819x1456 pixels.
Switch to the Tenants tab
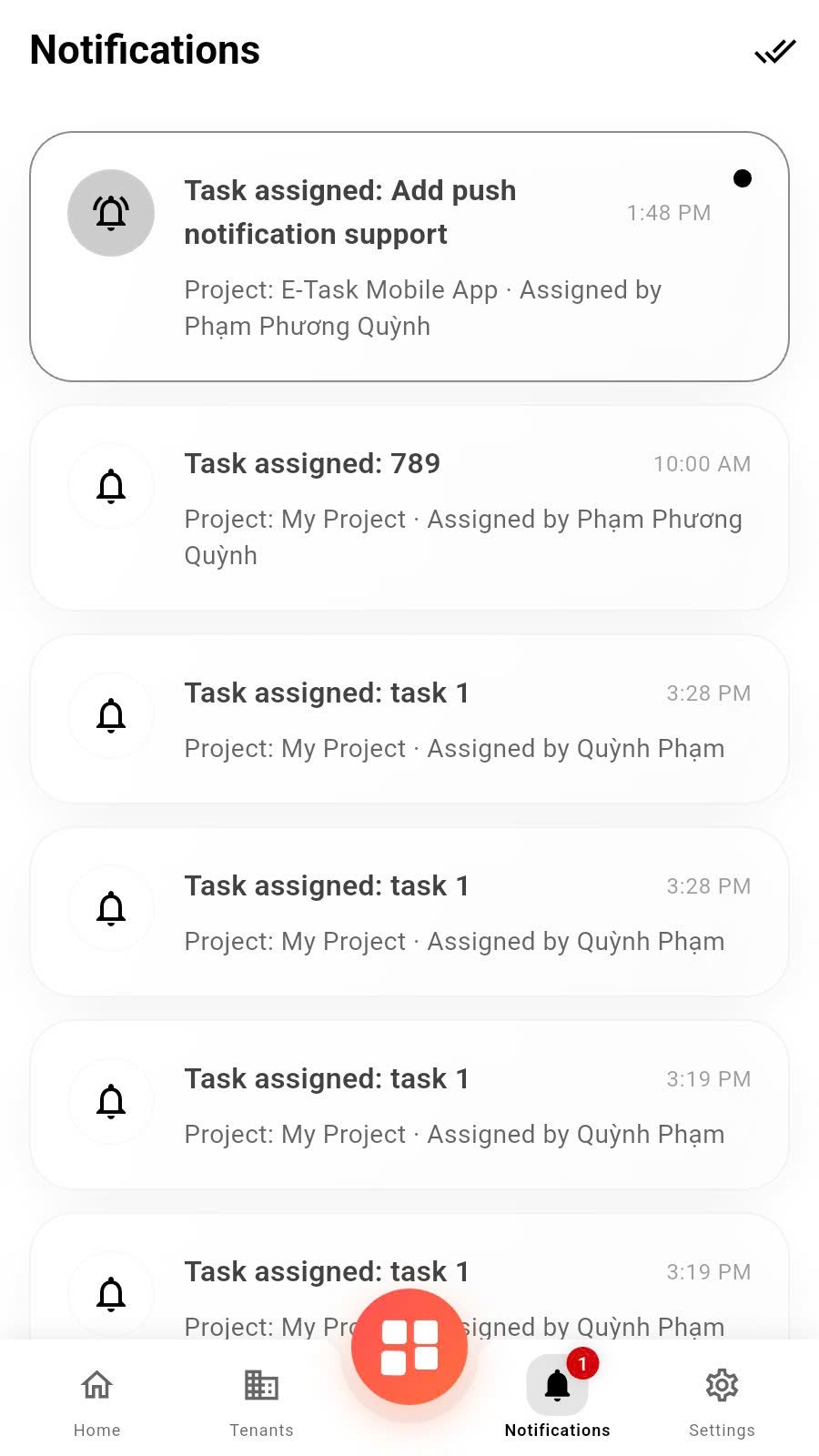(x=261, y=1401)
